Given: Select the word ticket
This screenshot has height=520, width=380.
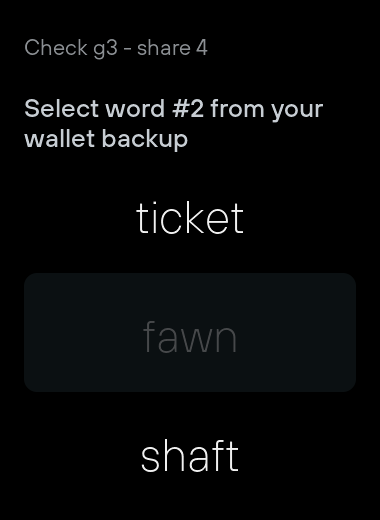Looking at the screenshot, I should [x=190, y=218].
